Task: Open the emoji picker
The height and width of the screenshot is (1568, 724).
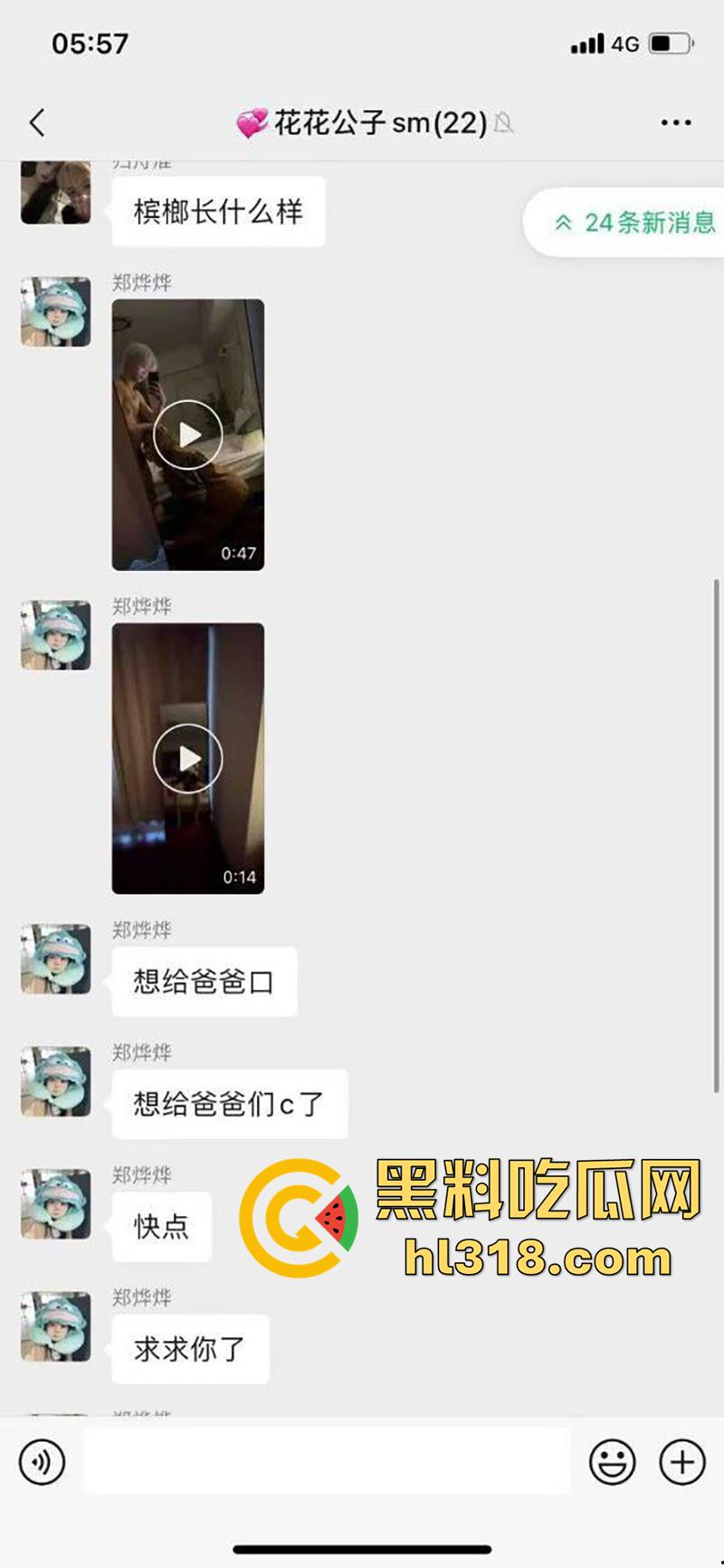Action: 613,1459
